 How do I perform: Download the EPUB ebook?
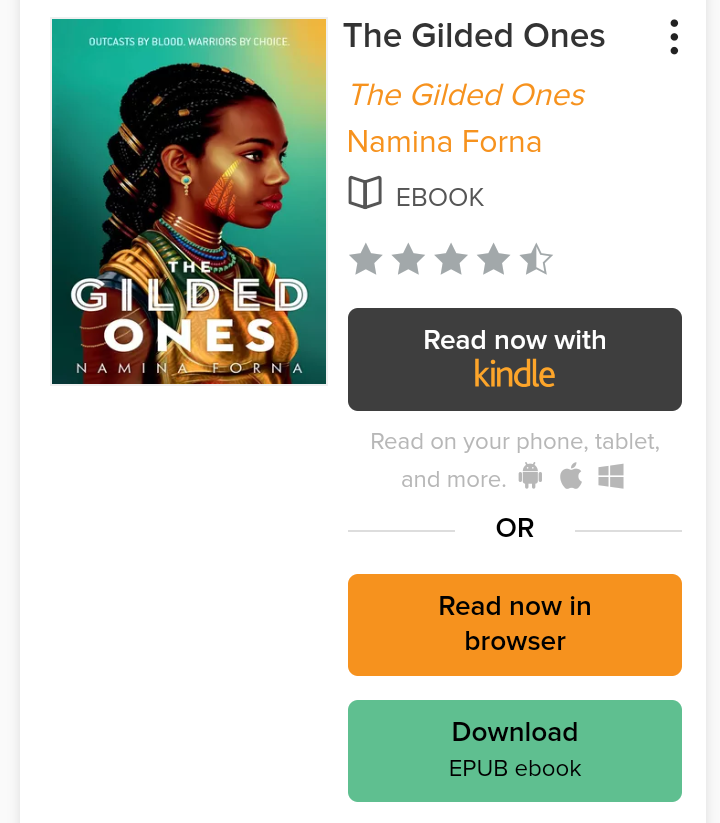click(x=514, y=750)
